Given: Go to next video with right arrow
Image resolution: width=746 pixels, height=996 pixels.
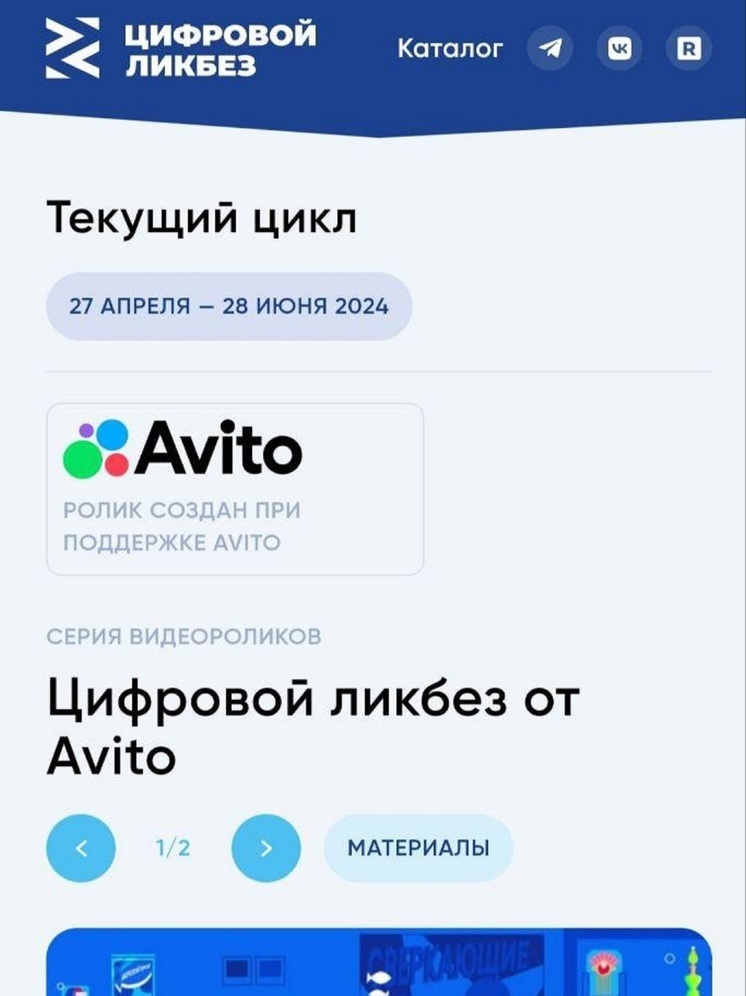Looking at the screenshot, I should (x=266, y=848).
